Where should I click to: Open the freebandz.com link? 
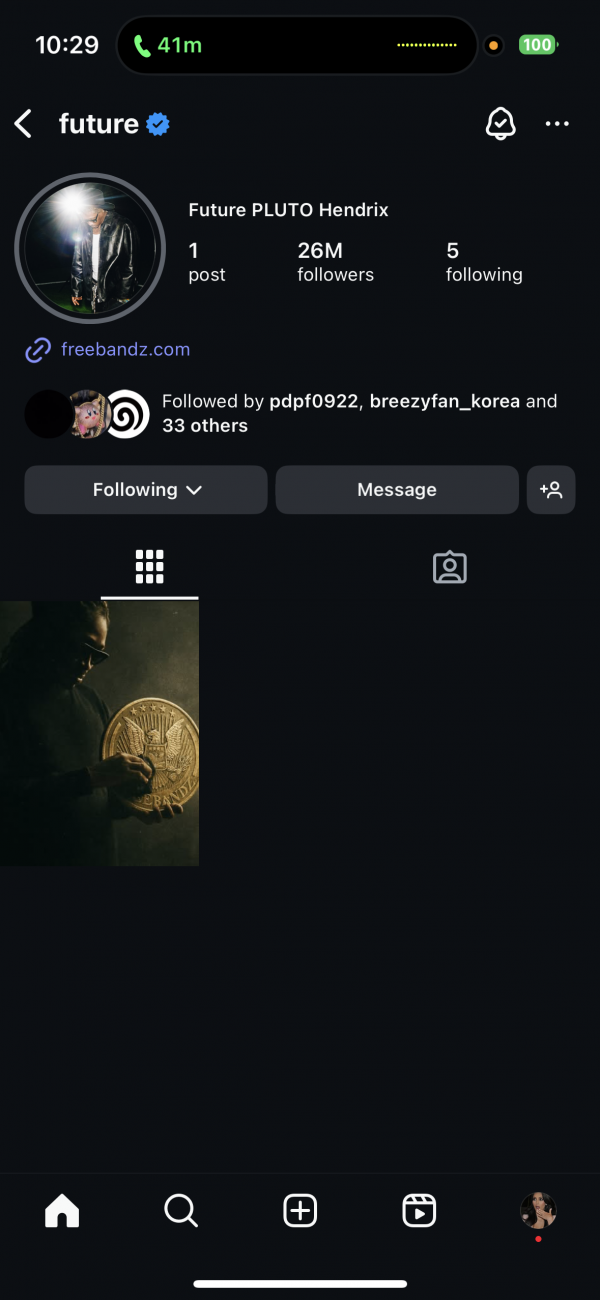(124, 350)
